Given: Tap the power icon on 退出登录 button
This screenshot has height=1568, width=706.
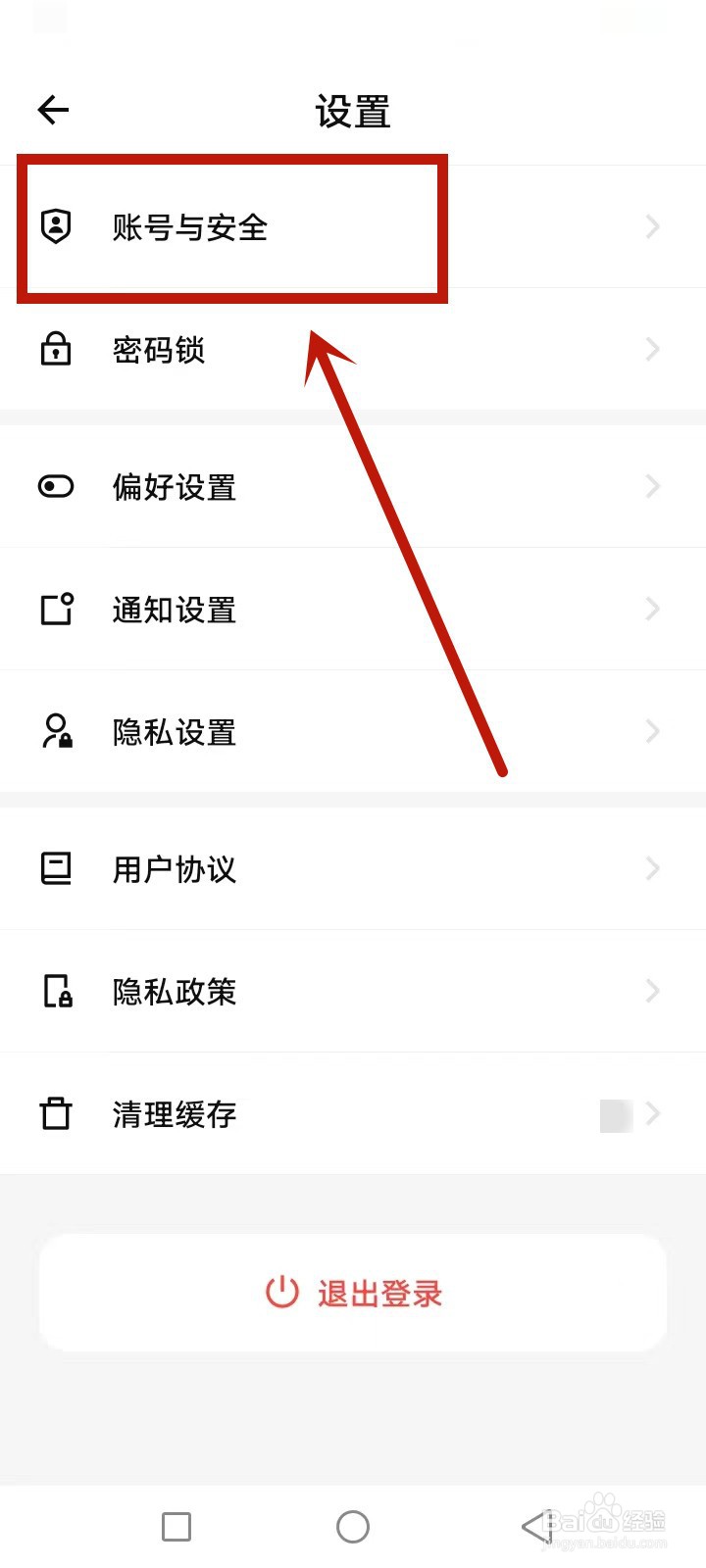Looking at the screenshot, I should tap(280, 1293).
